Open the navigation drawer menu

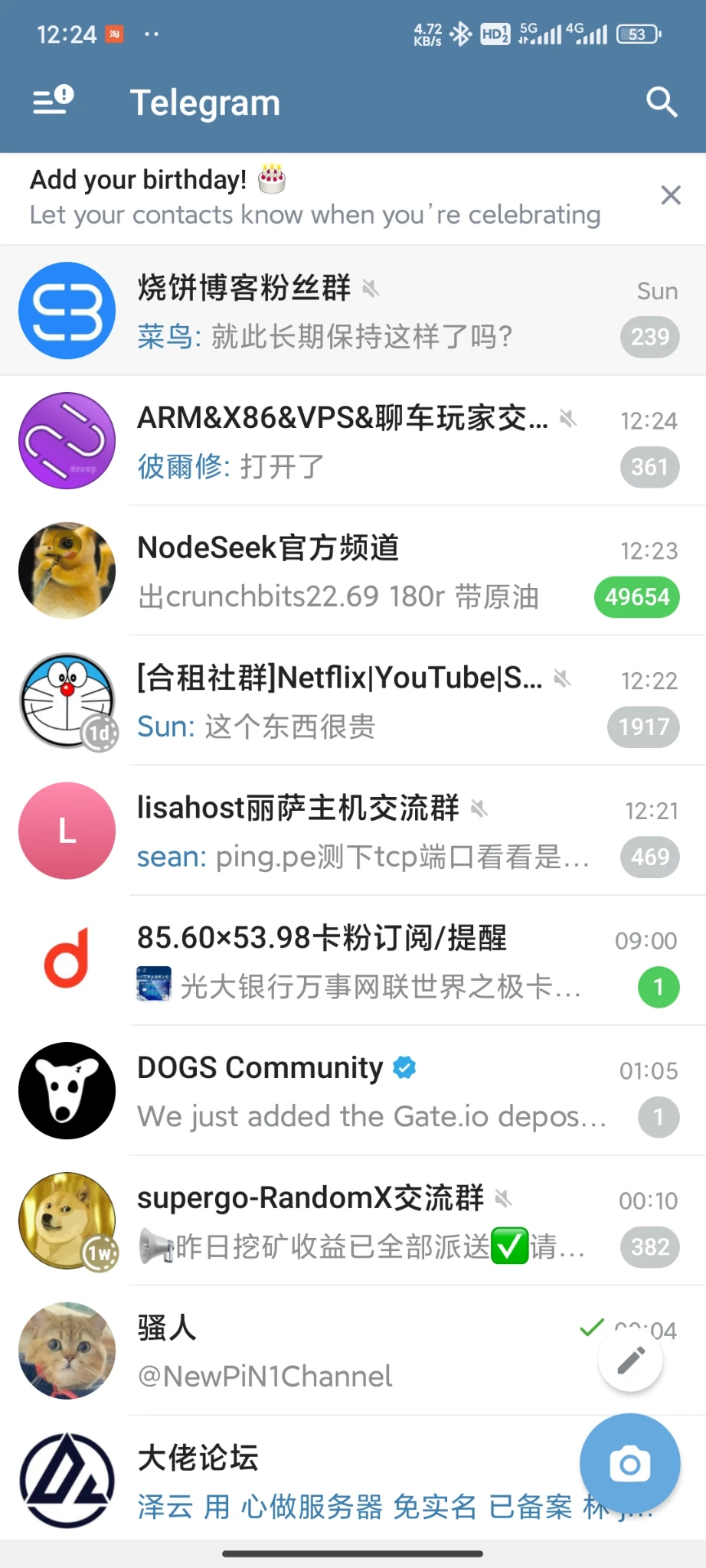(x=53, y=100)
